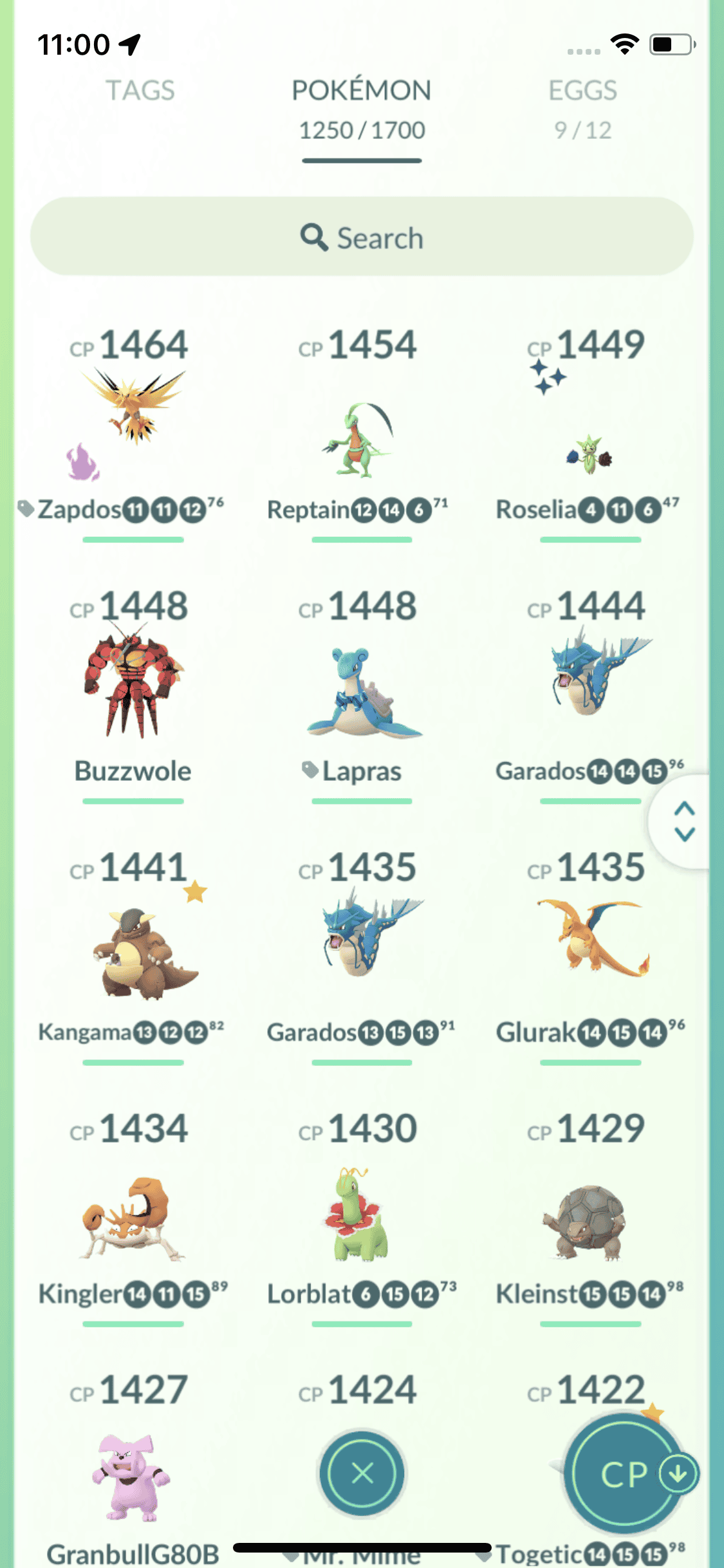View the Granbull with CP 1427

click(x=134, y=1477)
